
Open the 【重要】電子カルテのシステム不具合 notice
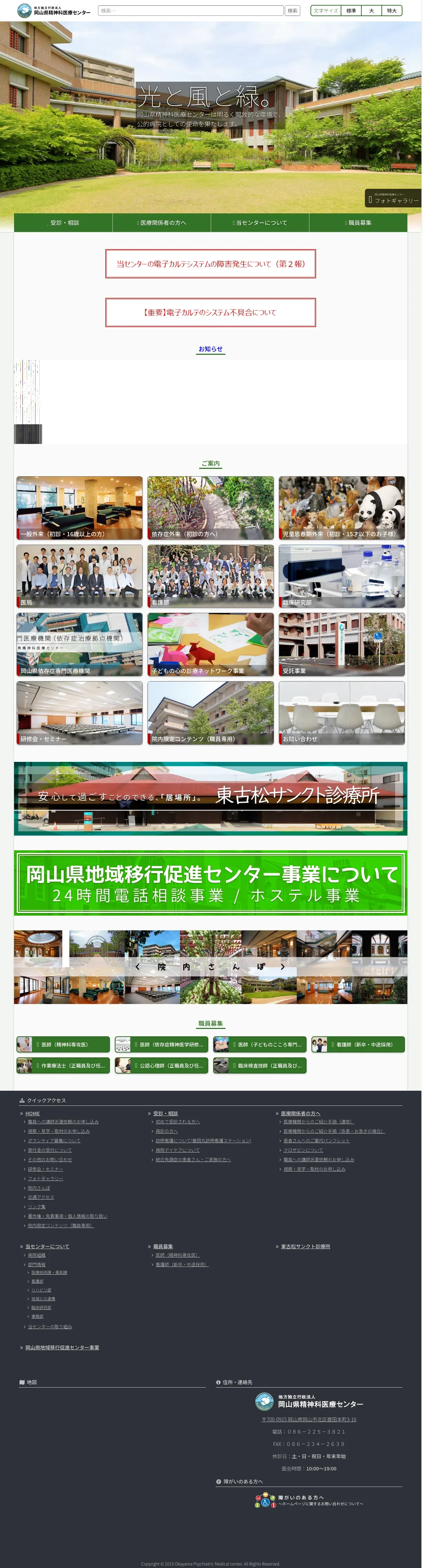click(211, 312)
